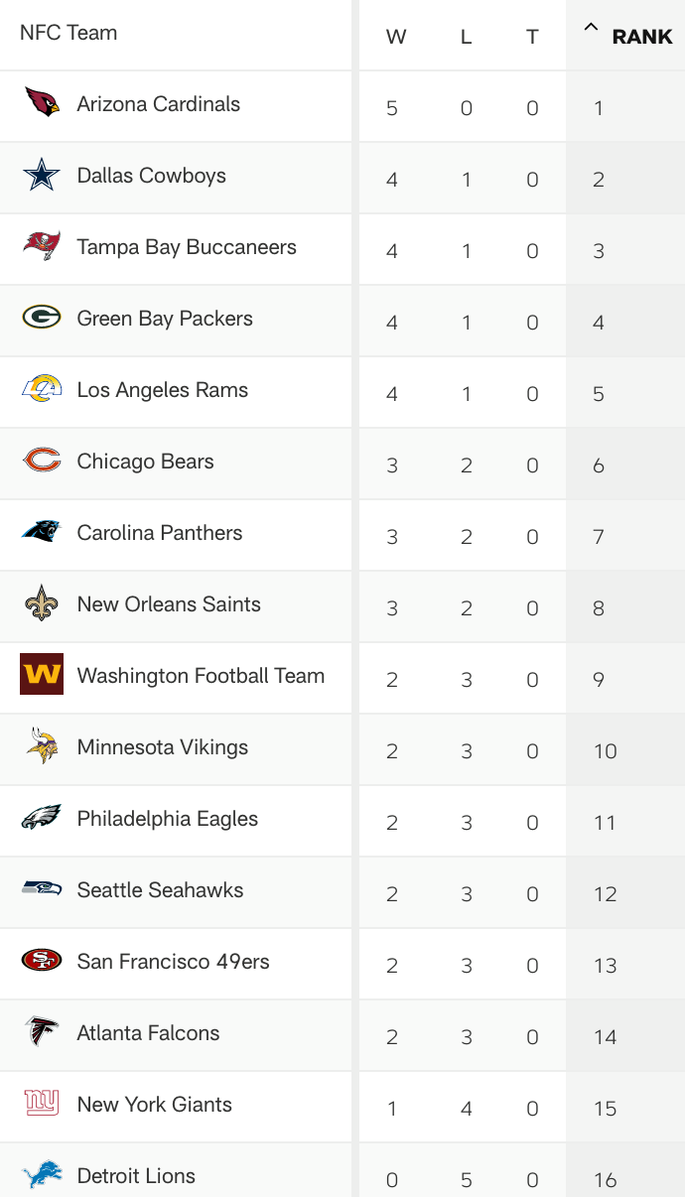View Detroit Lions team details

[136, 1176]
